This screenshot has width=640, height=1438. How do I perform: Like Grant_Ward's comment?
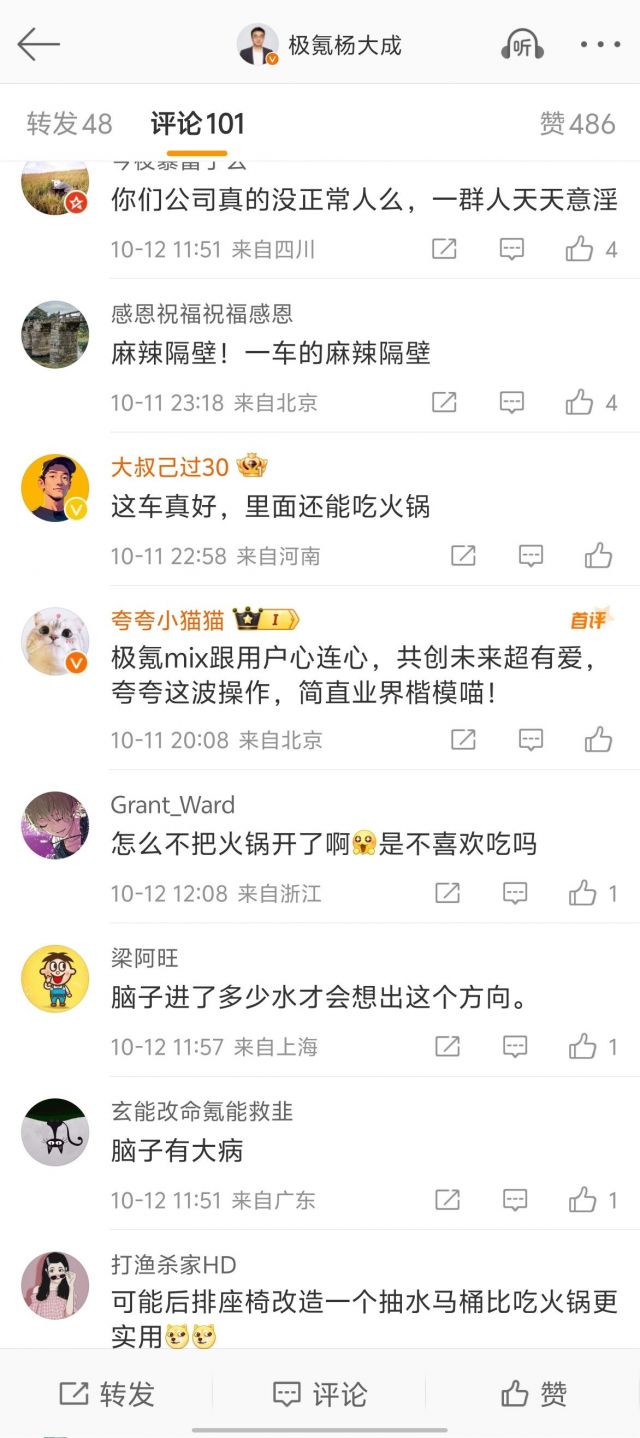(x=583, y=893)
